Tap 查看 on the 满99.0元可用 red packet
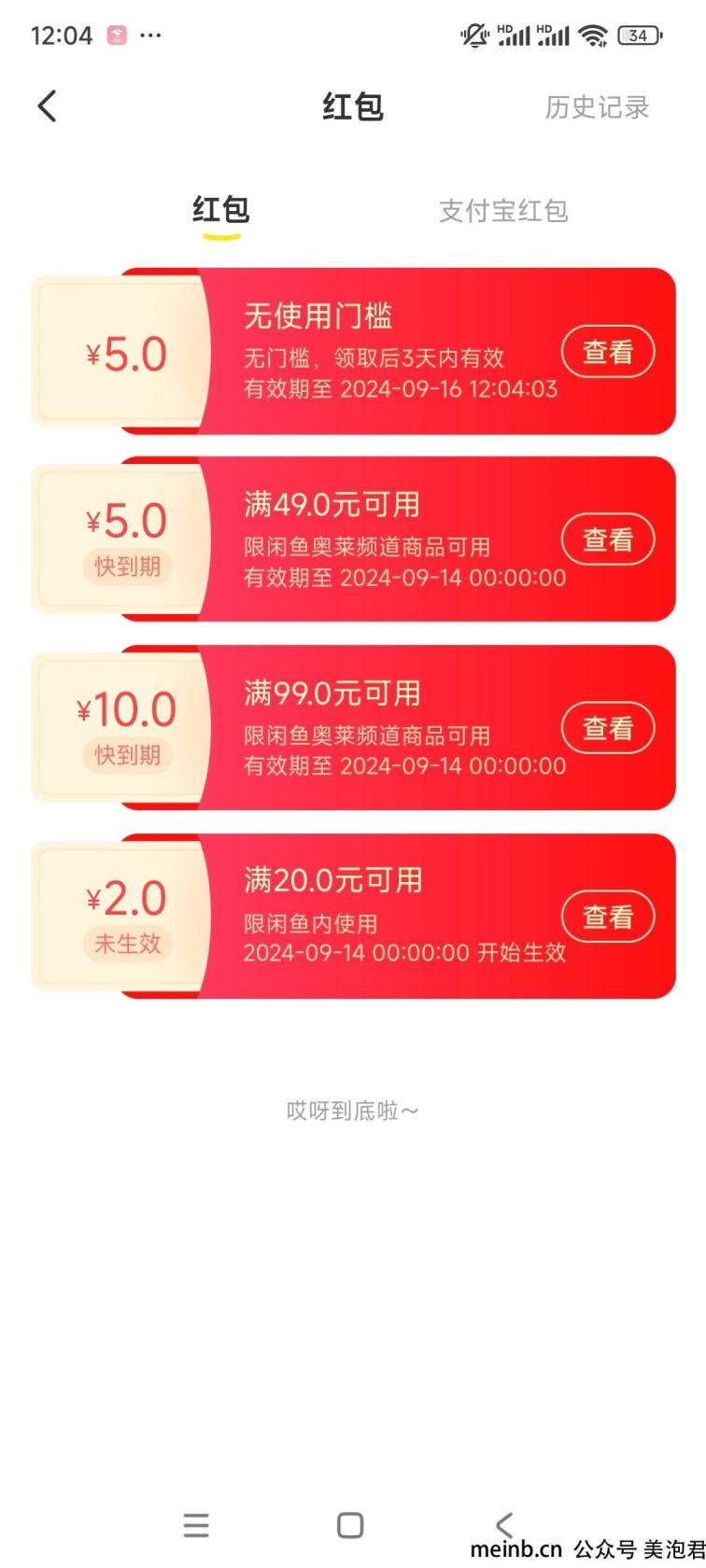The width and height of the screenshot is (706, 1568). pos(608,728)
